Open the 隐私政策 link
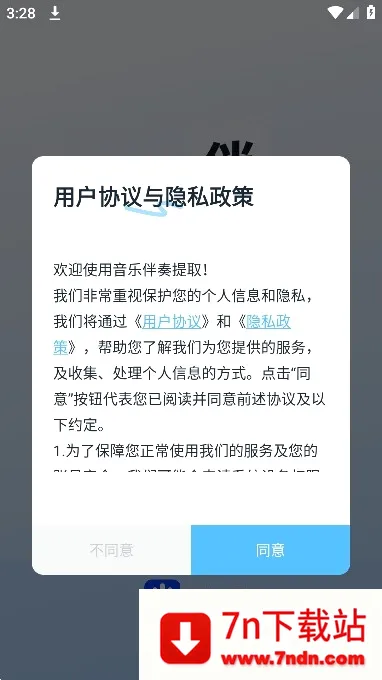 268,322
